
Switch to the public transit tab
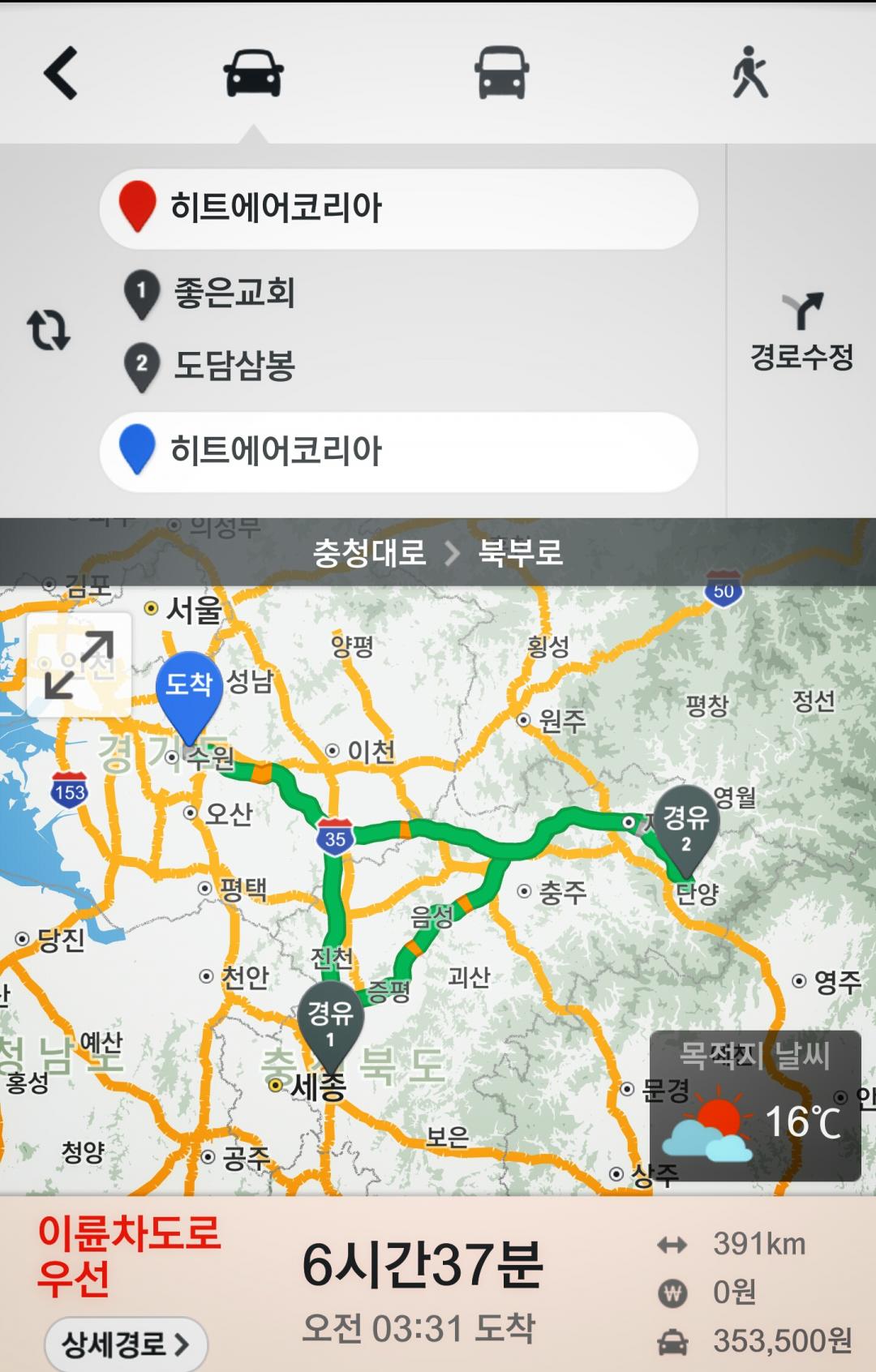tap(501, 73)
